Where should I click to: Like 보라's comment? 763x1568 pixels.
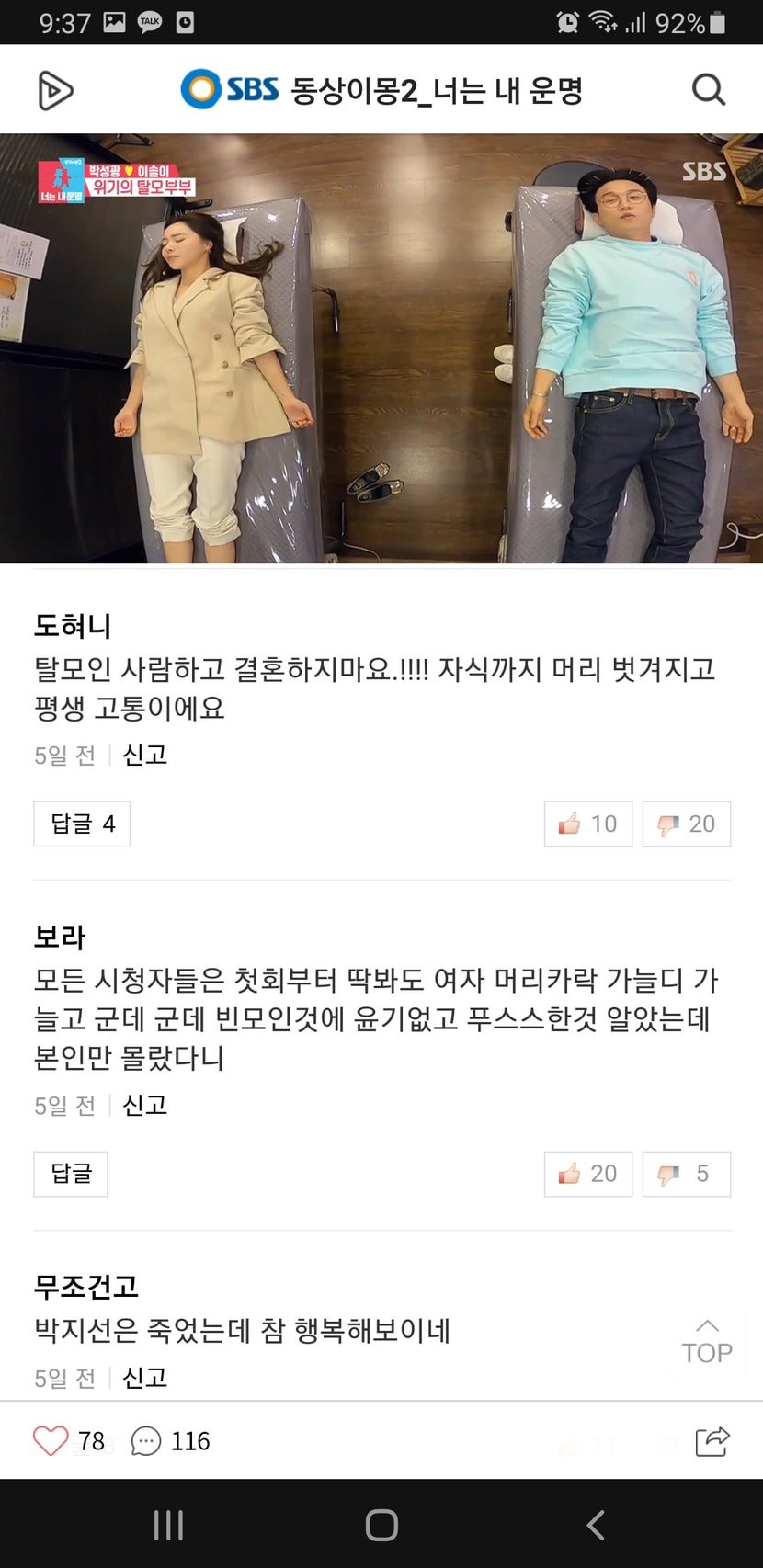587,1174
